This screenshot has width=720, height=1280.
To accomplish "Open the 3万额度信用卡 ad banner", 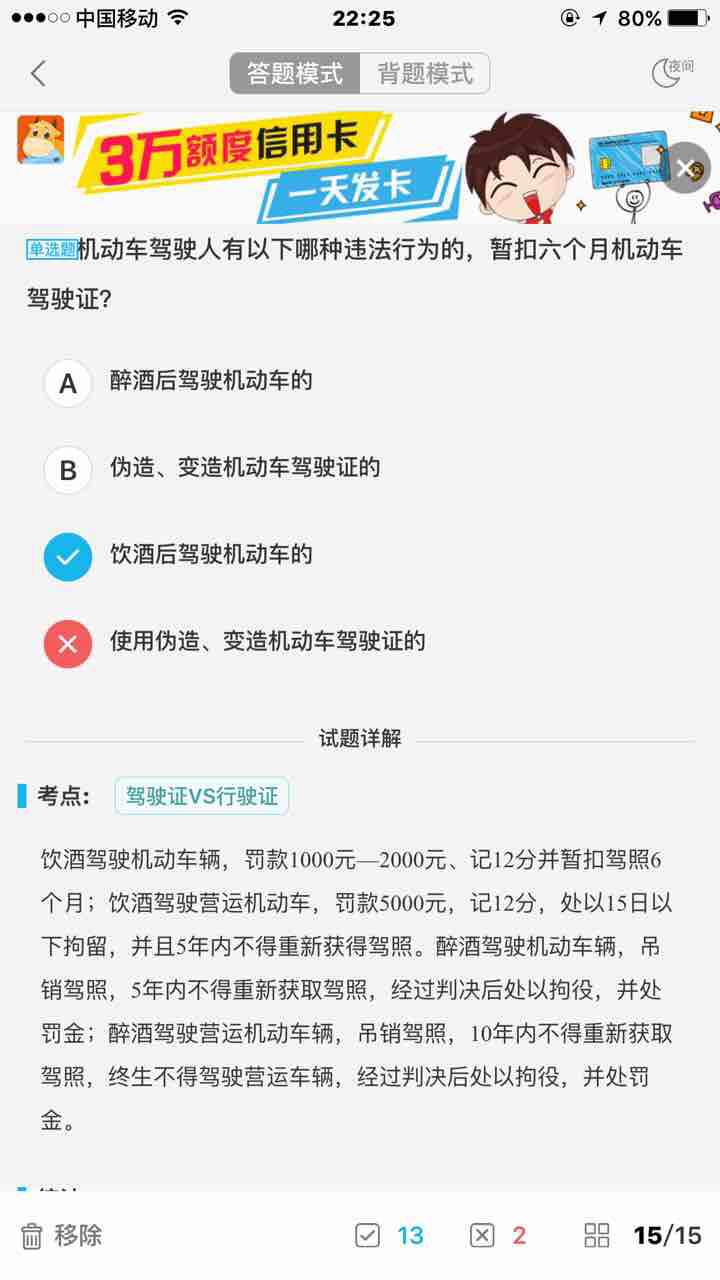I will point(300,166).
